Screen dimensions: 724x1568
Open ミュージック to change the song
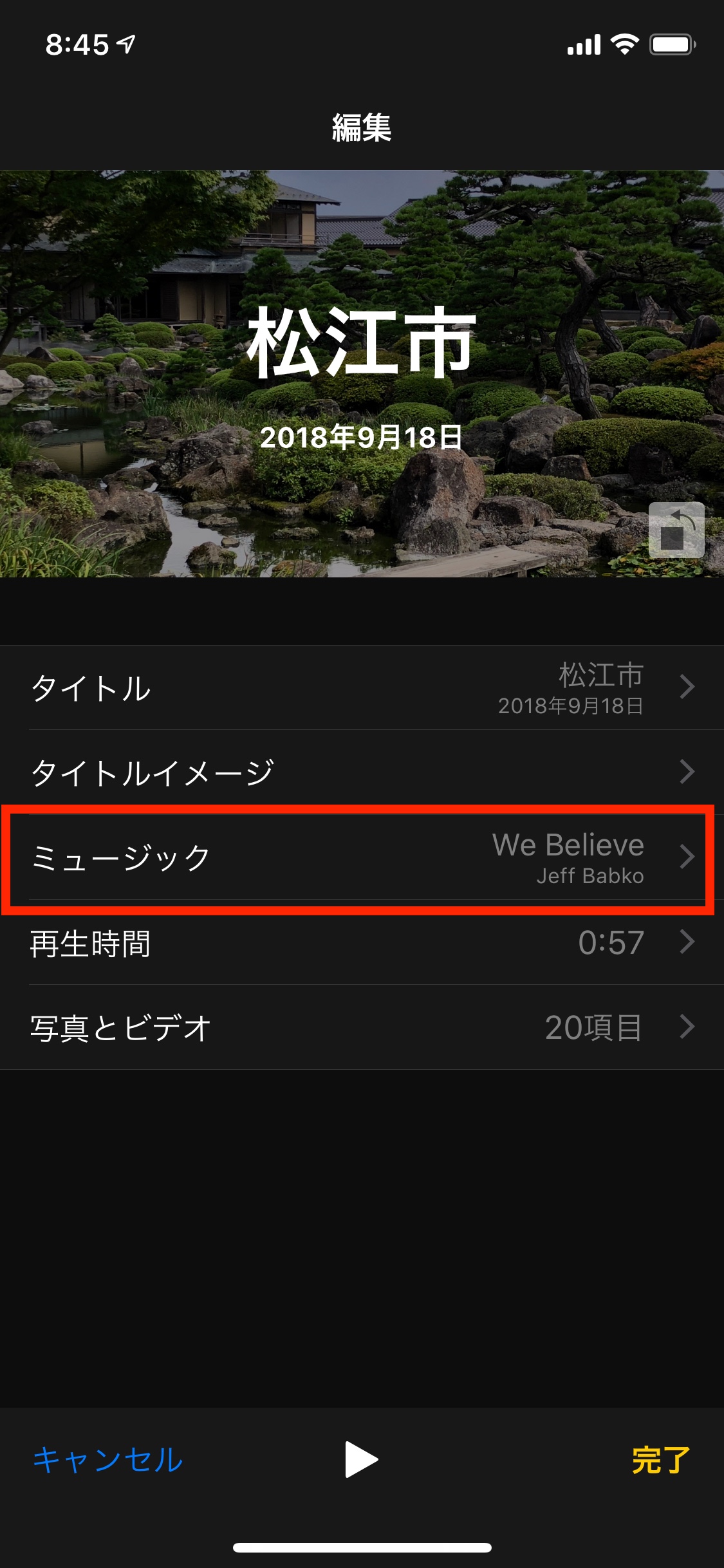coord(362,857)
